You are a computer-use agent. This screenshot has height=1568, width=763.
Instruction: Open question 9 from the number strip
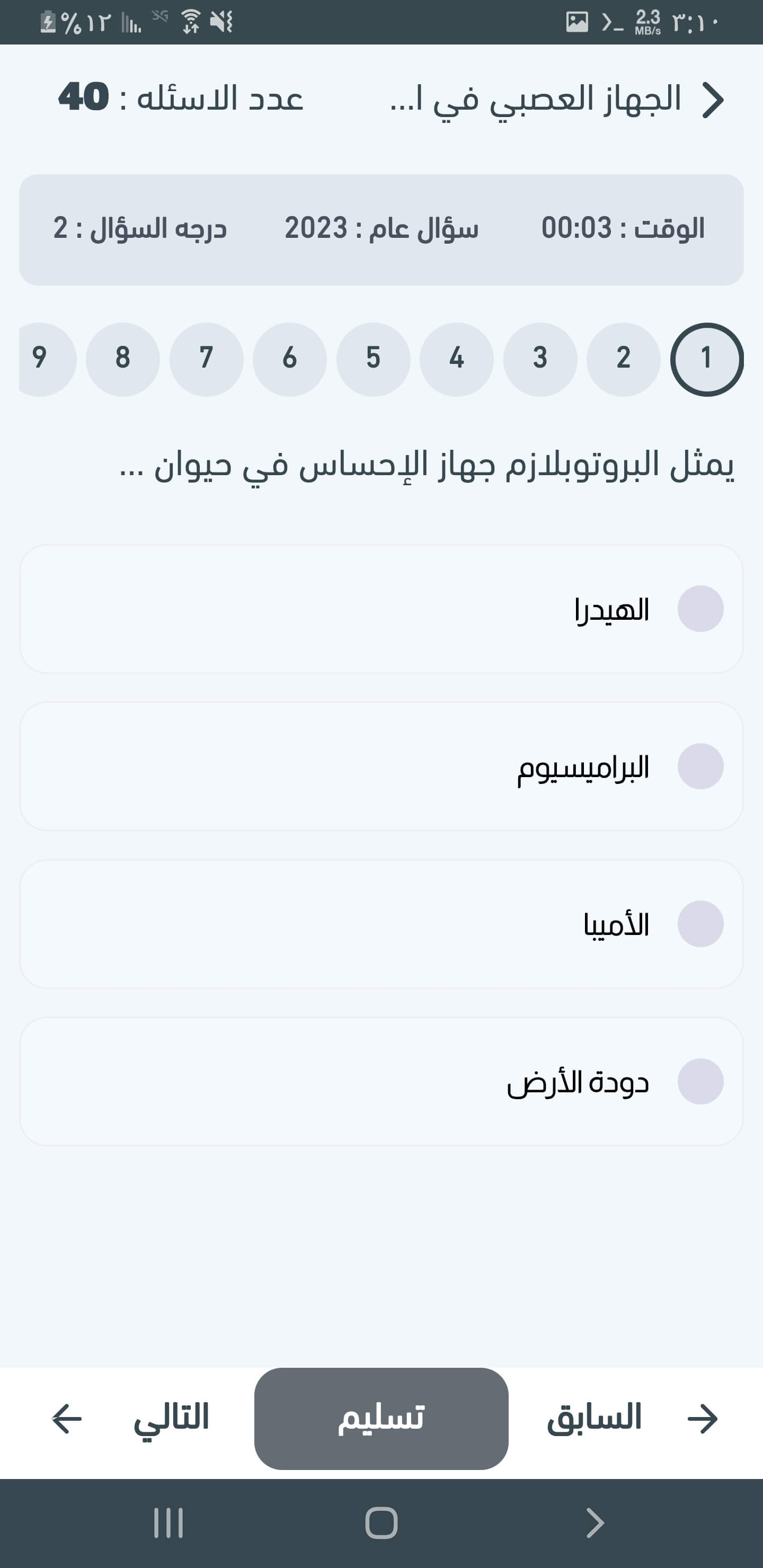[x=40, y=359]
